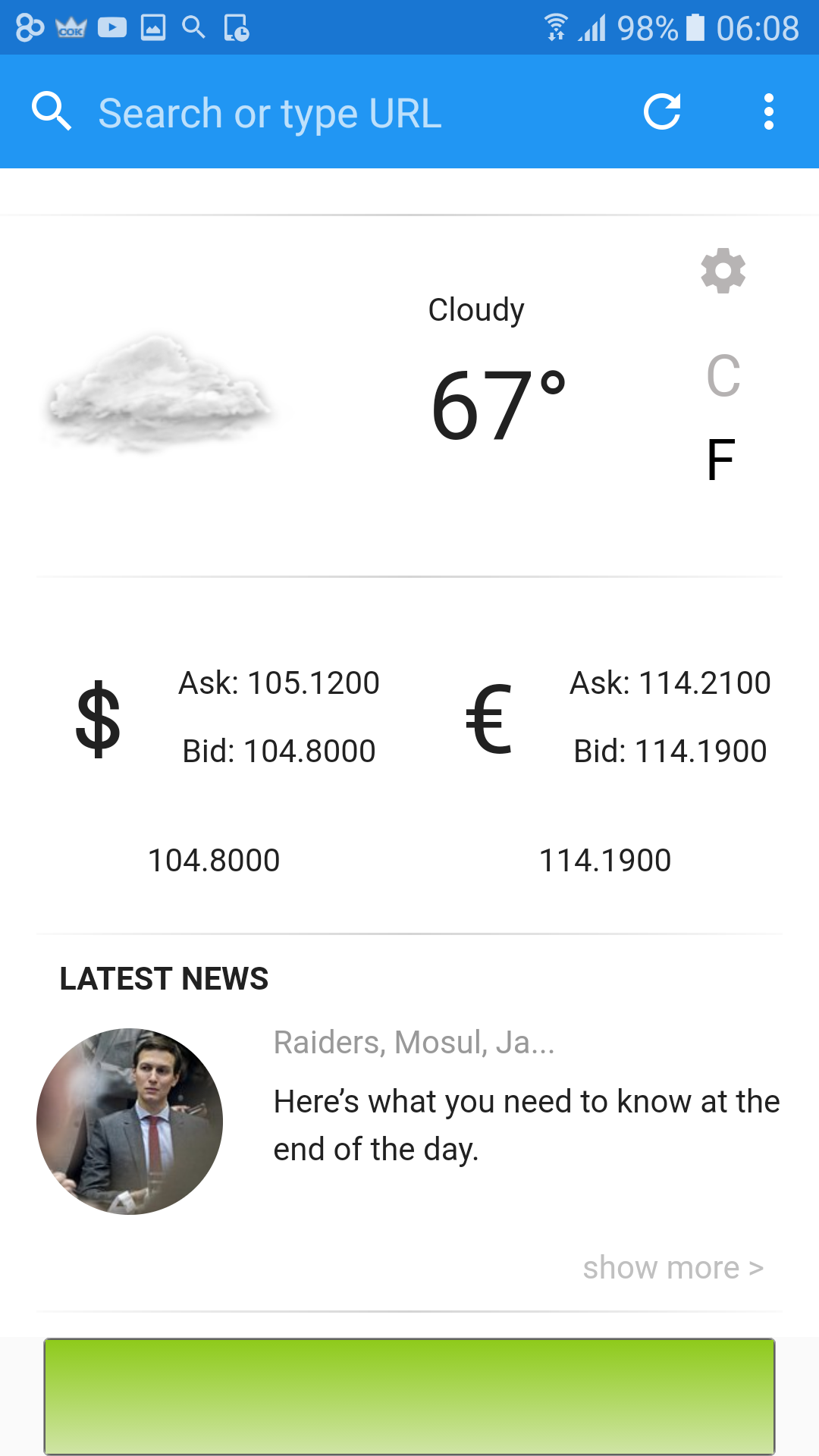This screenshot has width=819, height=1456.
Task: Tap the gallery notification icon in status bar
Action: click(x=153, y=27)
